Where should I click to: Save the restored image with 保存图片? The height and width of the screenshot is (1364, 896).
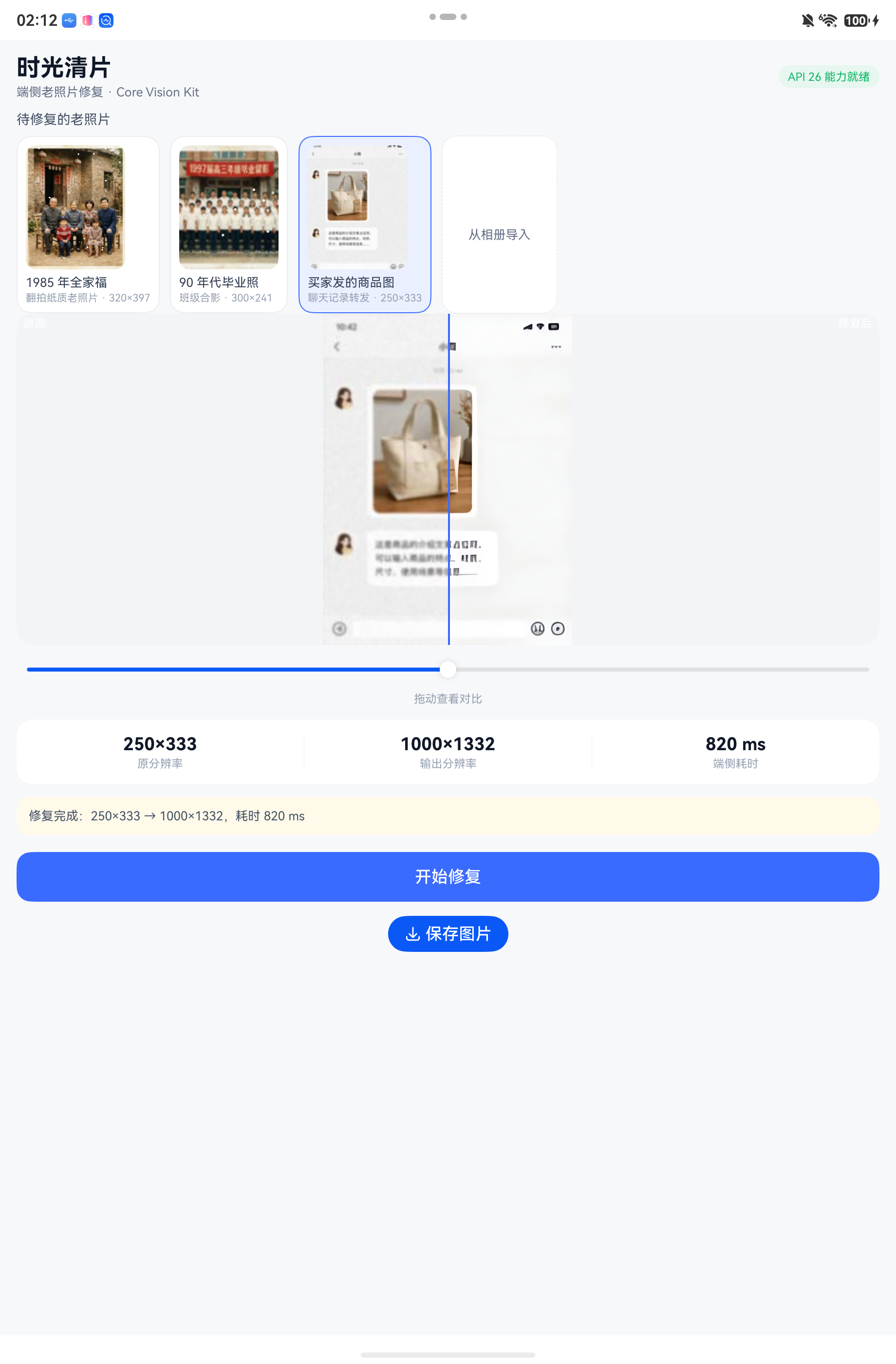[x=448, y=933]
